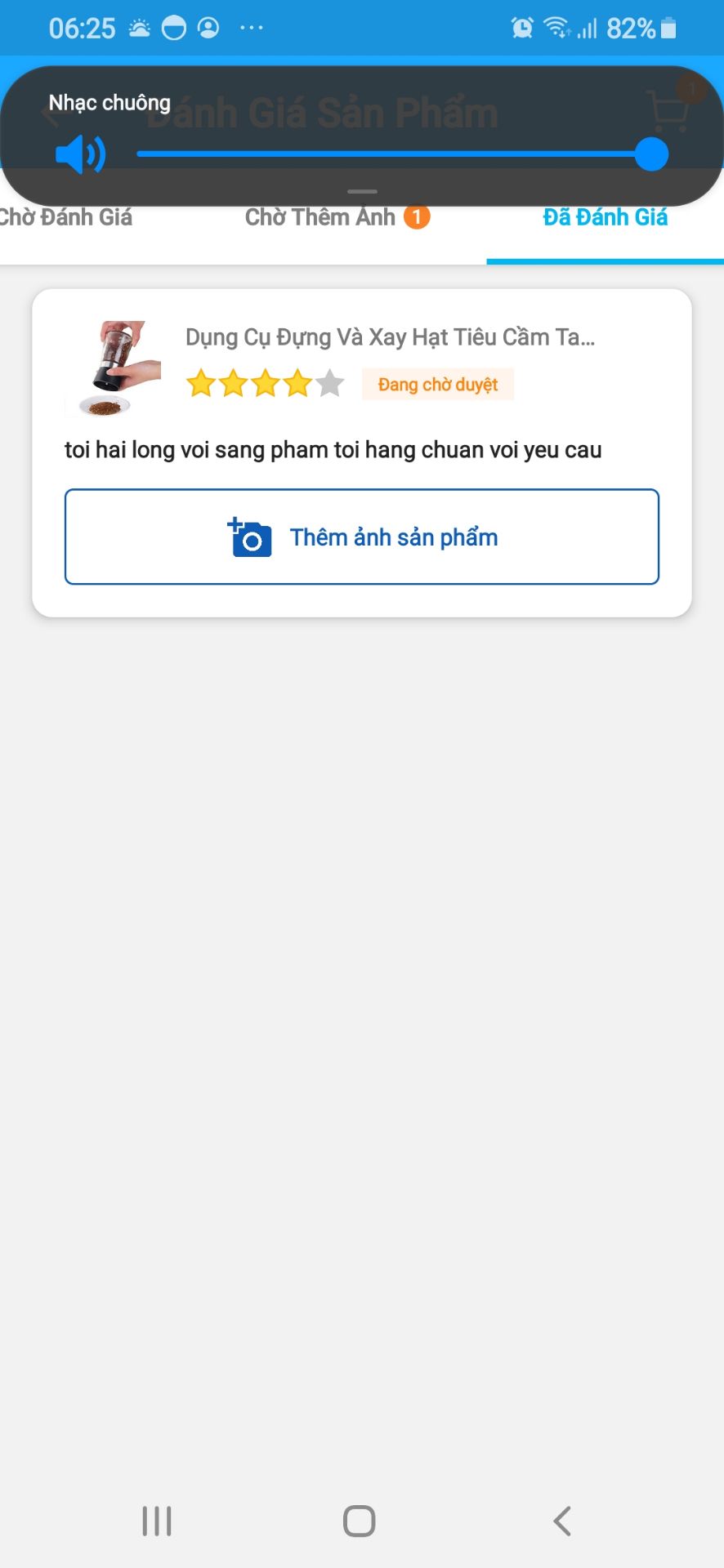Tap the weather icon in the status bar

[x=138, y=27]
